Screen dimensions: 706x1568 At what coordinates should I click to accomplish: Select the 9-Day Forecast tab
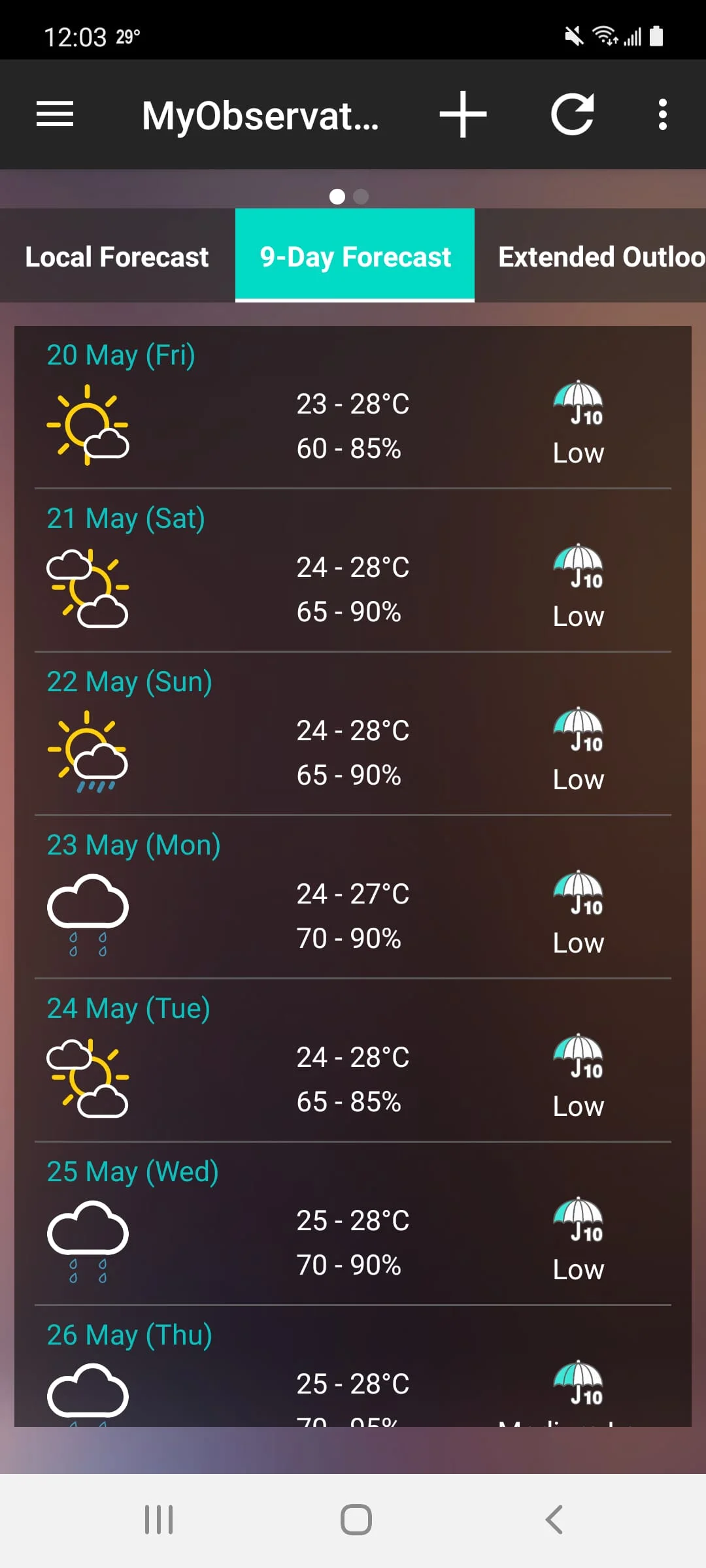point(355,257)
